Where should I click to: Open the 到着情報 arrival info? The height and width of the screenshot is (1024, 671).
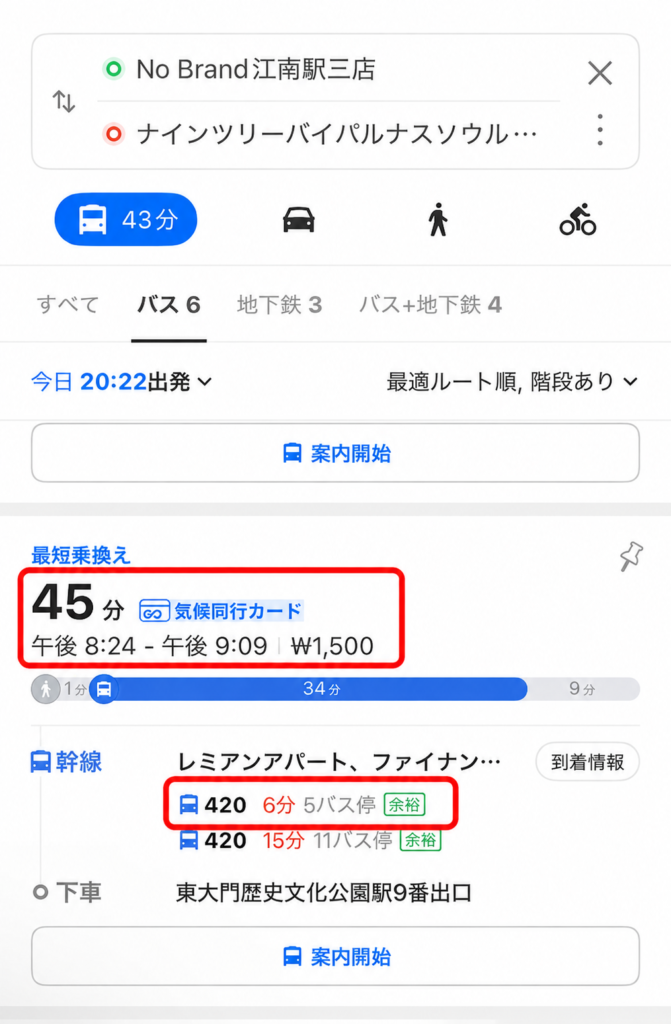coord(587,761)
